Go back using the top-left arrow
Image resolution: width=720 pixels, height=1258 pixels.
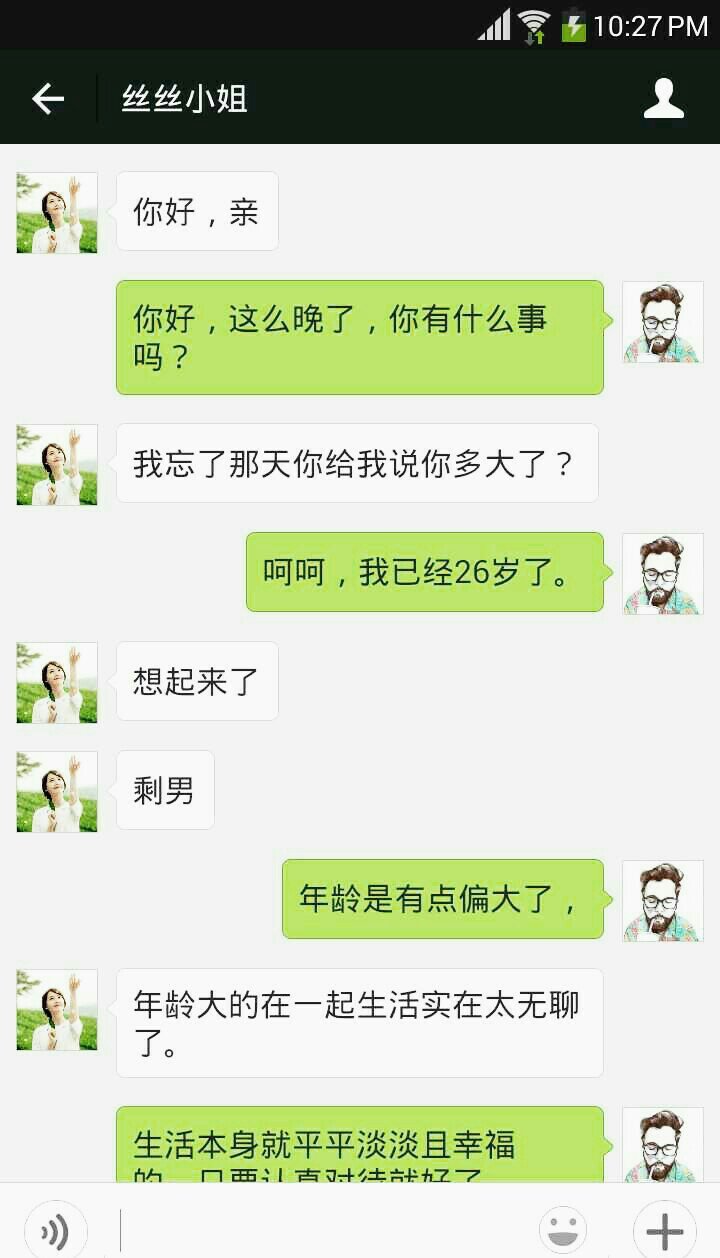click(48, 98)
